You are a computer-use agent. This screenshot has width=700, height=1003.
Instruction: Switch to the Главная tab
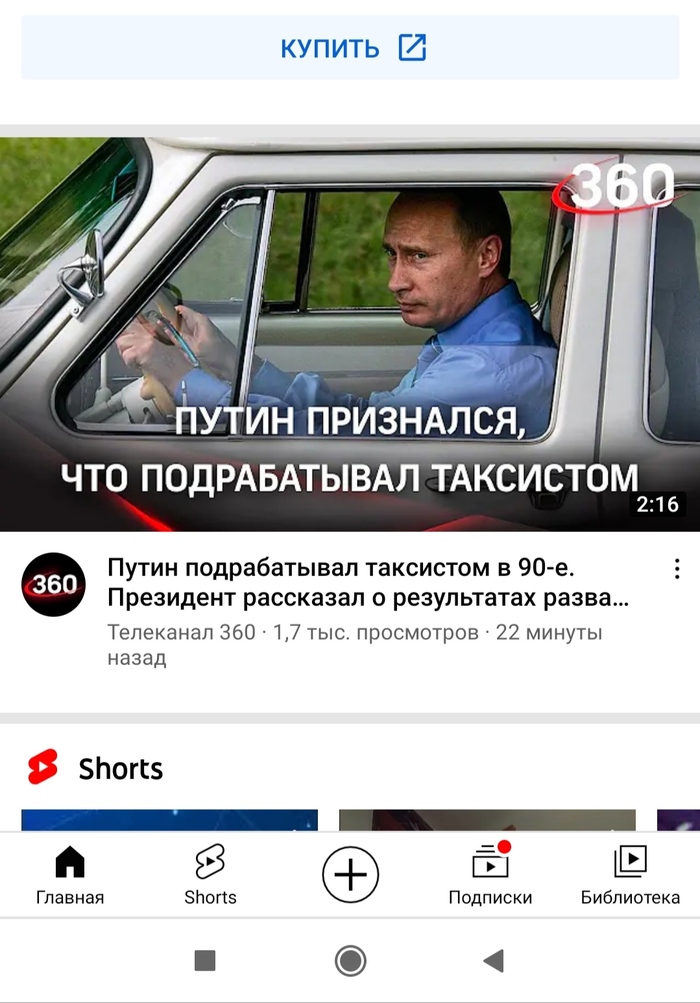[x=70, y=875]
